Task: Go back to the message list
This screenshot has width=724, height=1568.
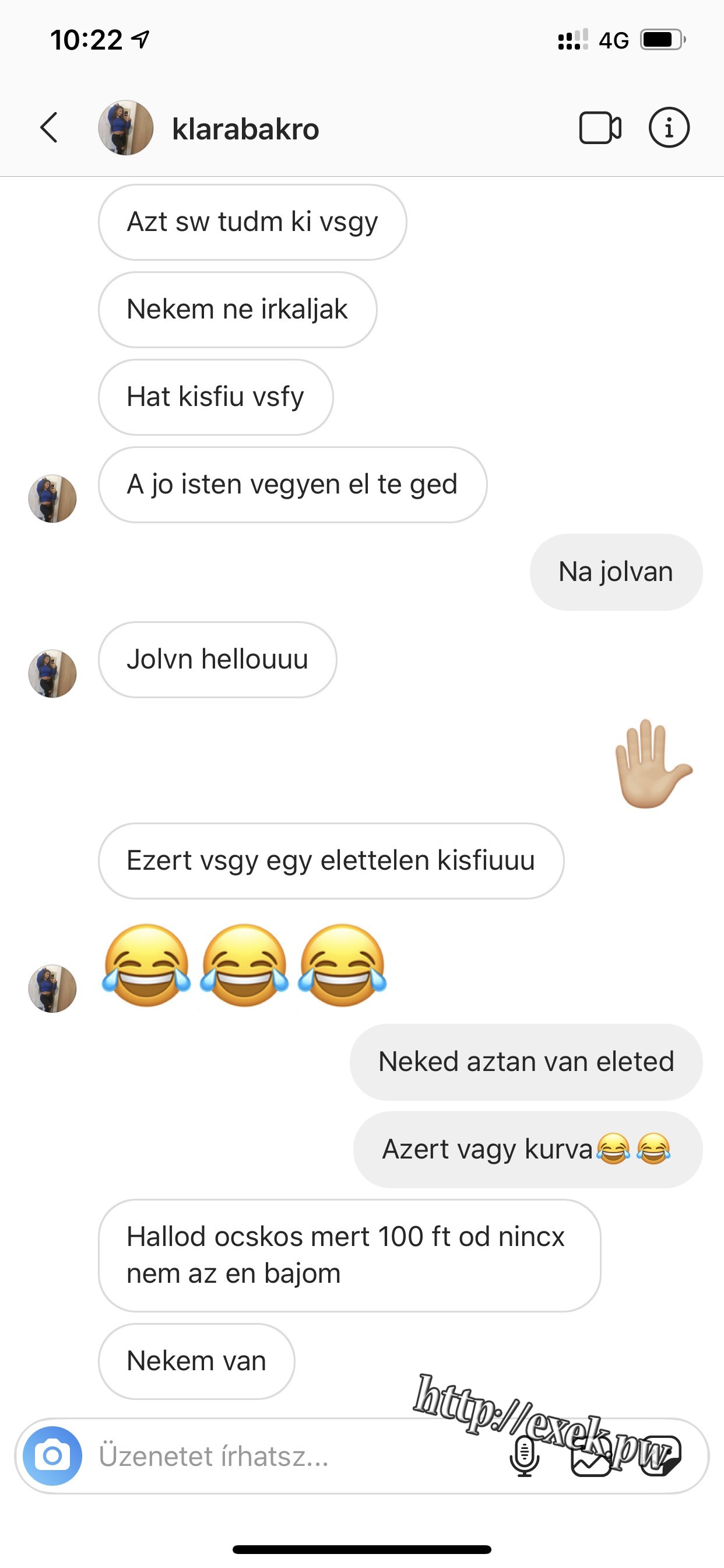Action: (50, 128)
